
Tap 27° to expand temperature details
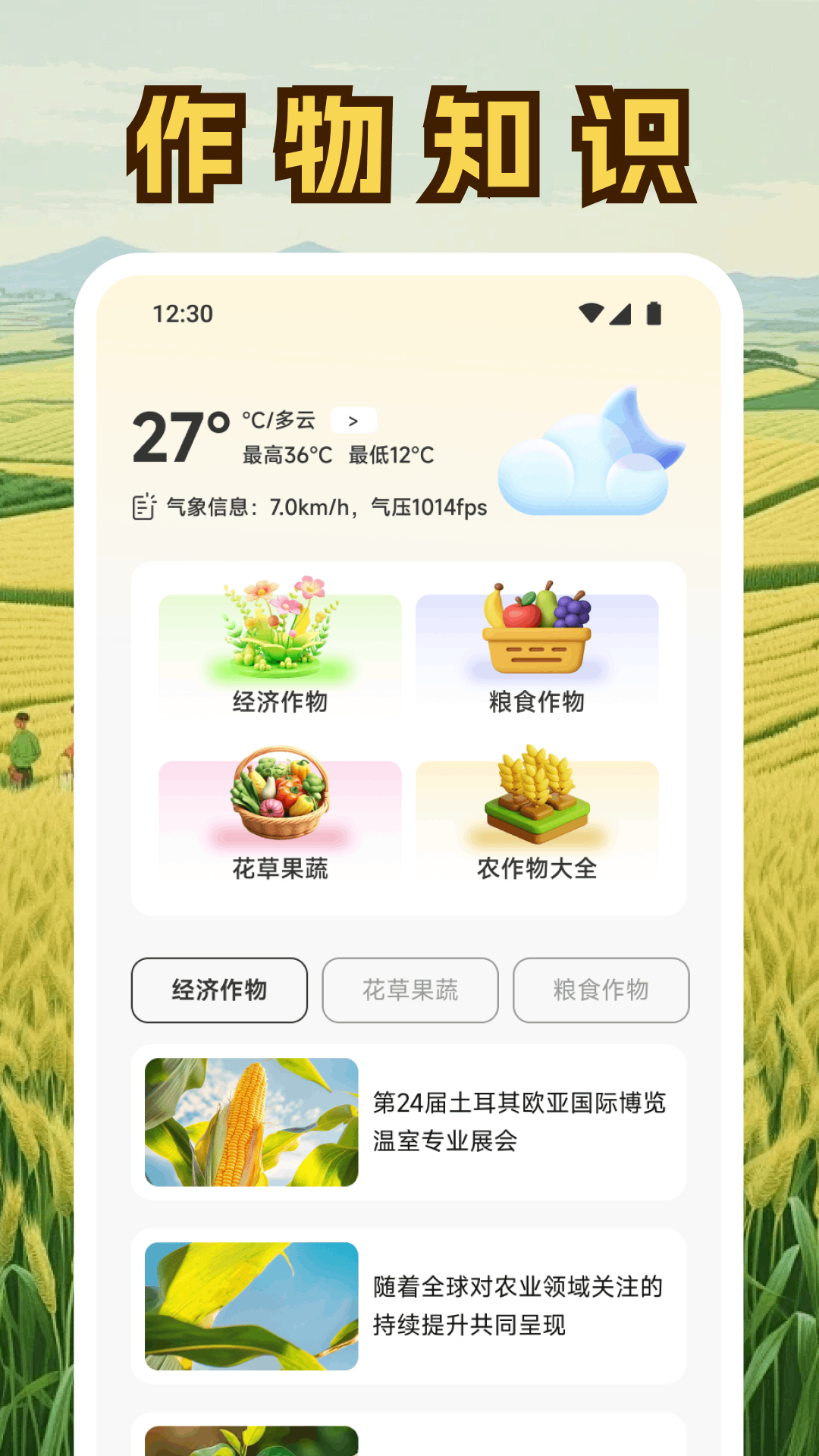[x=180, y=432]
